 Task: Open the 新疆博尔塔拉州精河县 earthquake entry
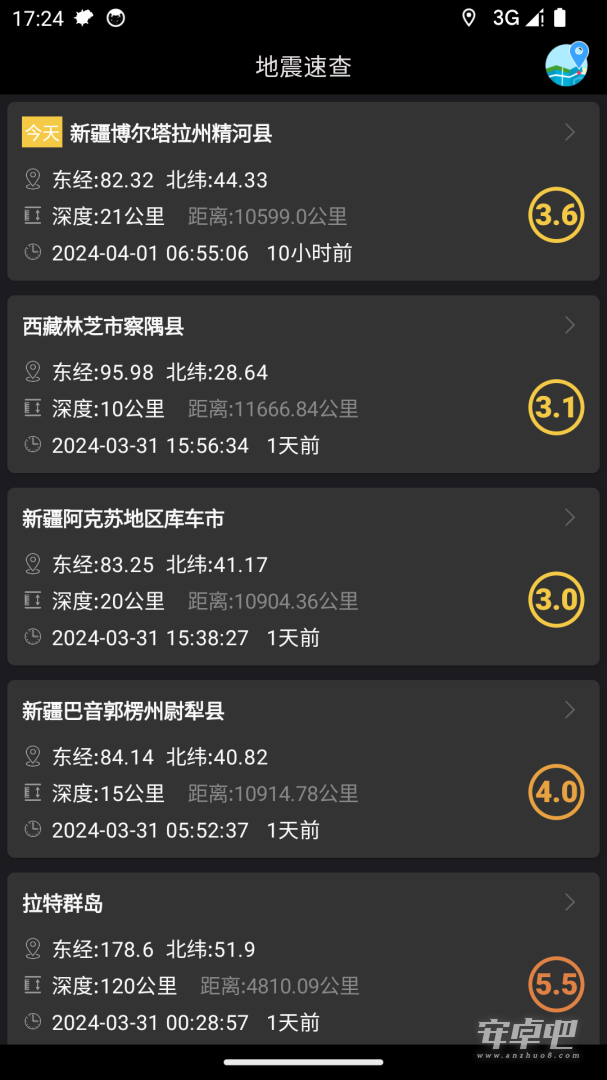point(303,191)
